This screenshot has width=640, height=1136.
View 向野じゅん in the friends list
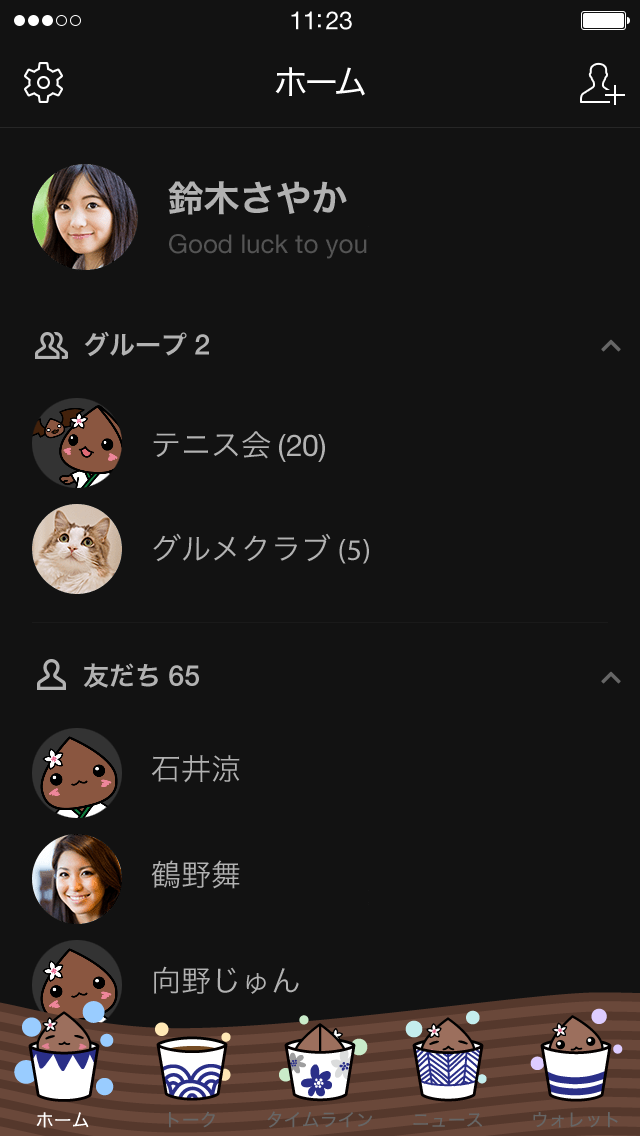[x=226, y=978]
